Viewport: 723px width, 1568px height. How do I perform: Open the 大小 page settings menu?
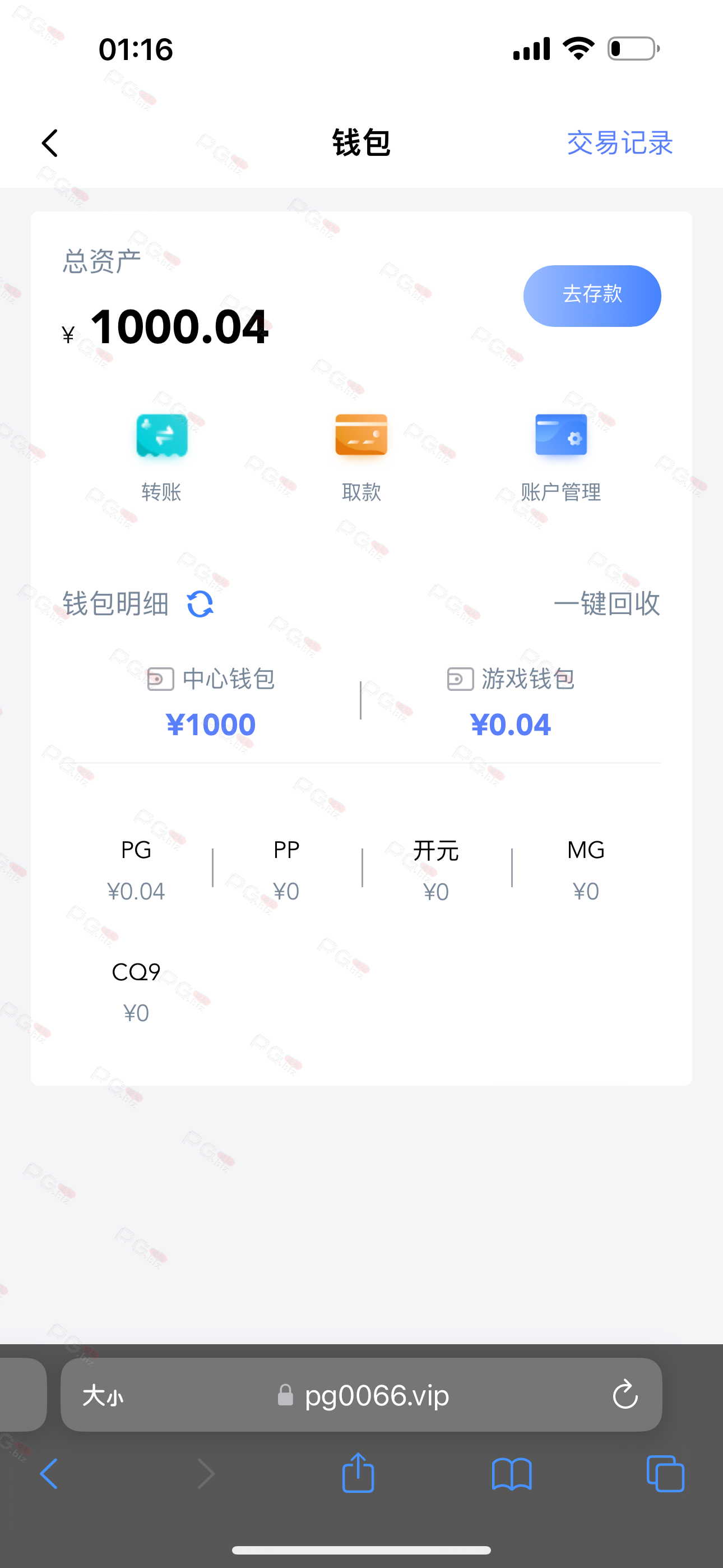(x=103, y=1395)
